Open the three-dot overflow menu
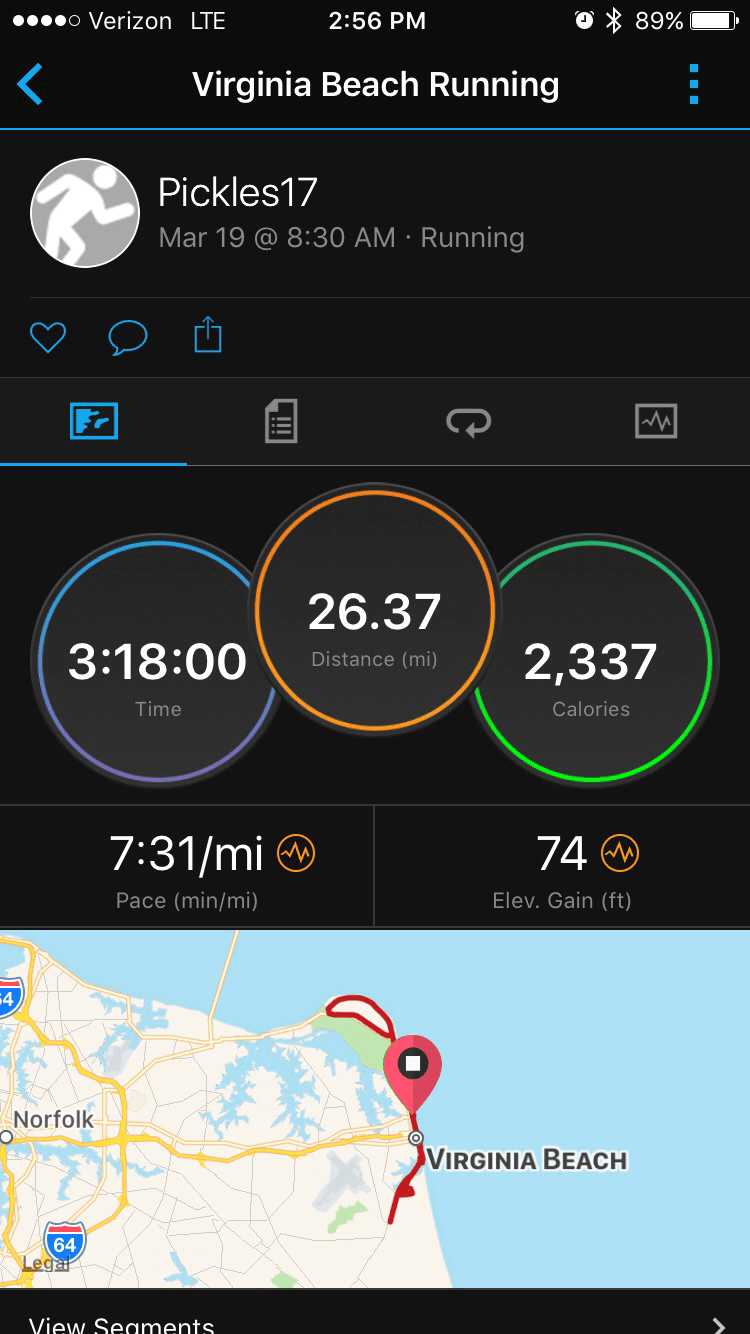 [x=694, y=84]
